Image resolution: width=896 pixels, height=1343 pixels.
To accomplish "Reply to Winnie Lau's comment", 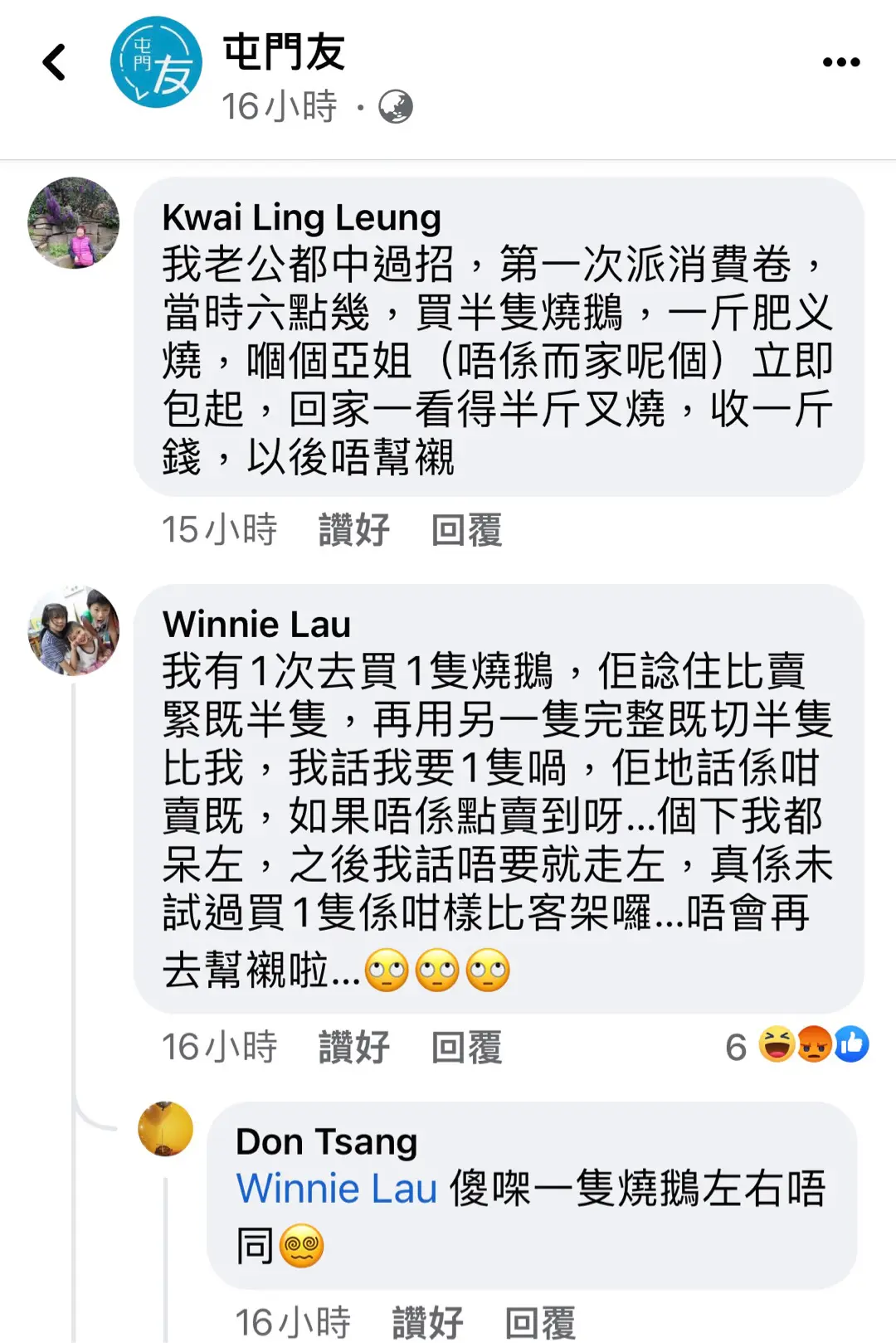I will click(x=466, y=1047).
